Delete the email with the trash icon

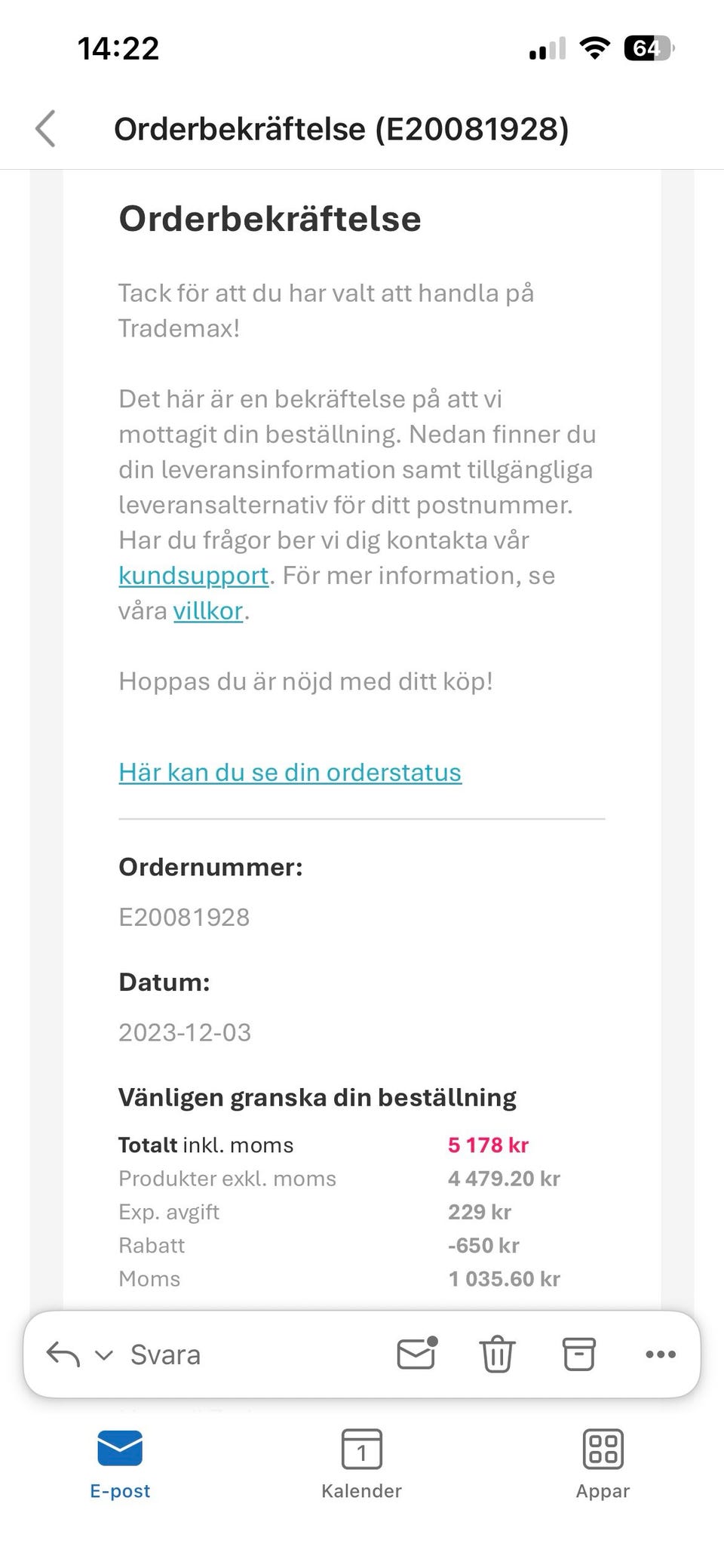(497, 1354)
